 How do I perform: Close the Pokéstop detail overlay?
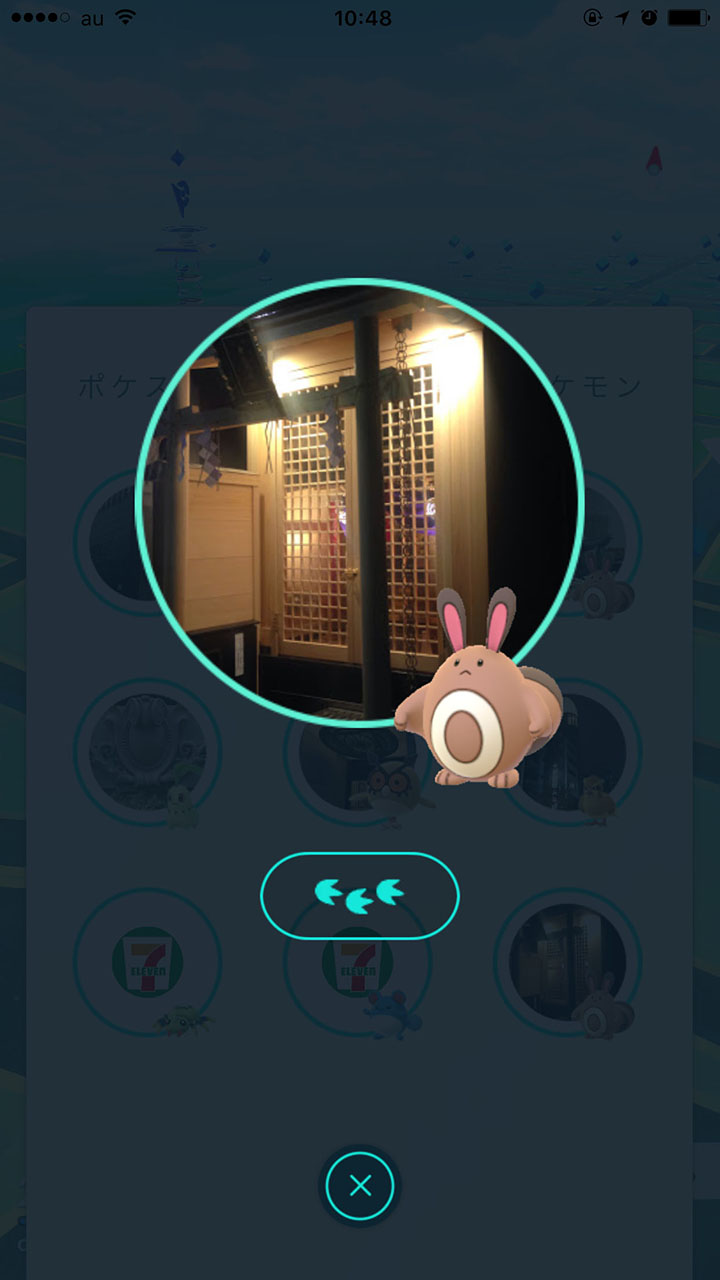click(360, 1186)
